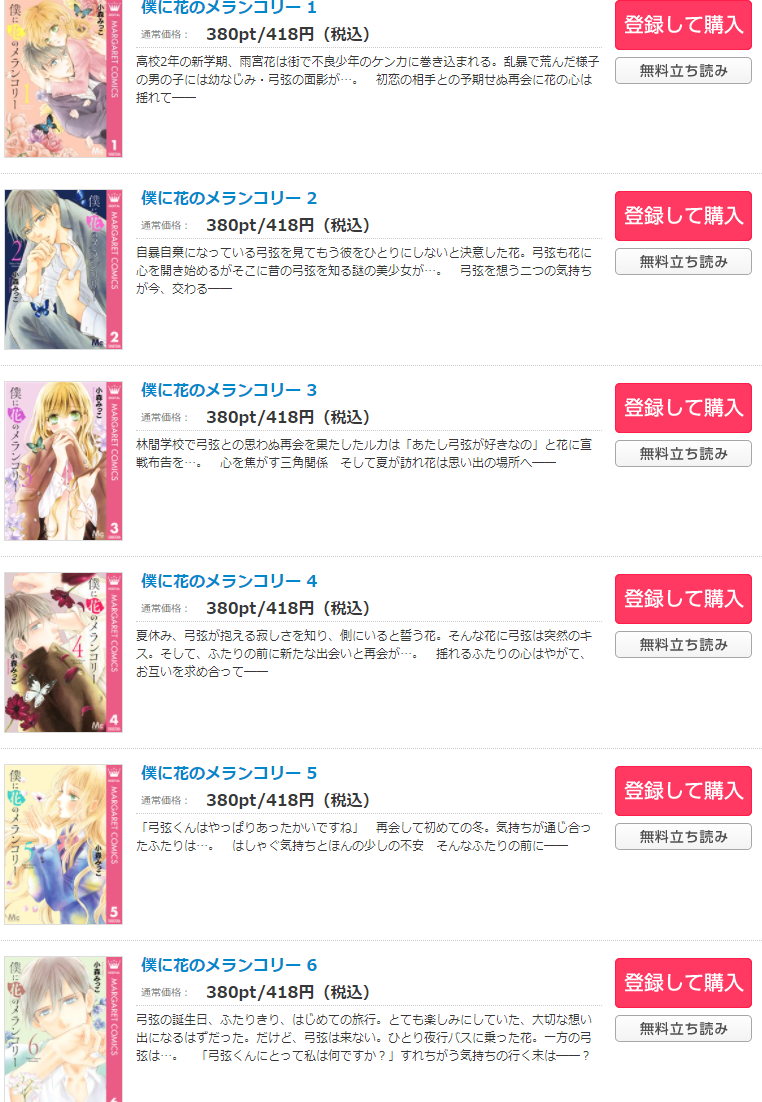
Task: Open title link 僕に花のメランコリー 5
Action: tap(229, 773)
